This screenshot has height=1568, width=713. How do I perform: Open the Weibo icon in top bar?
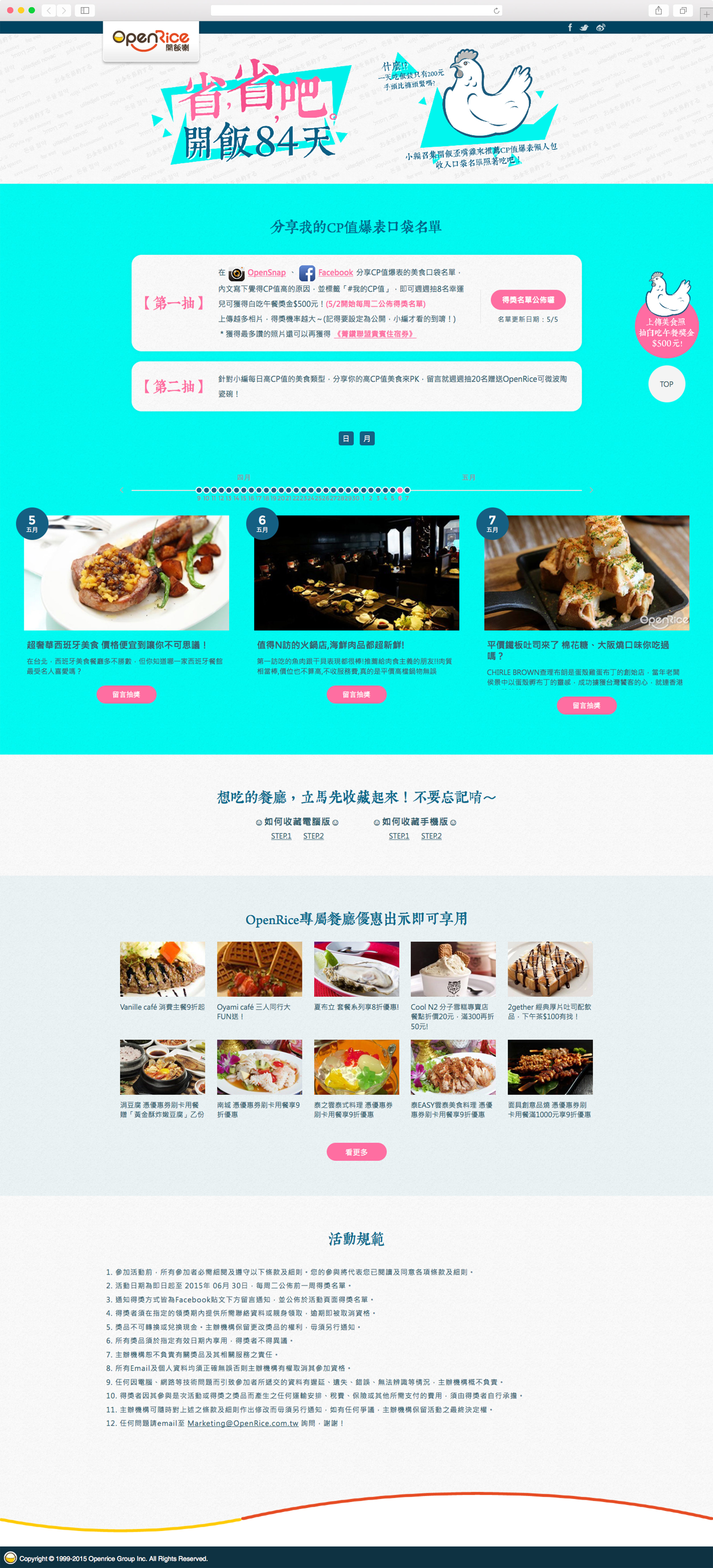tap(600, 27)
